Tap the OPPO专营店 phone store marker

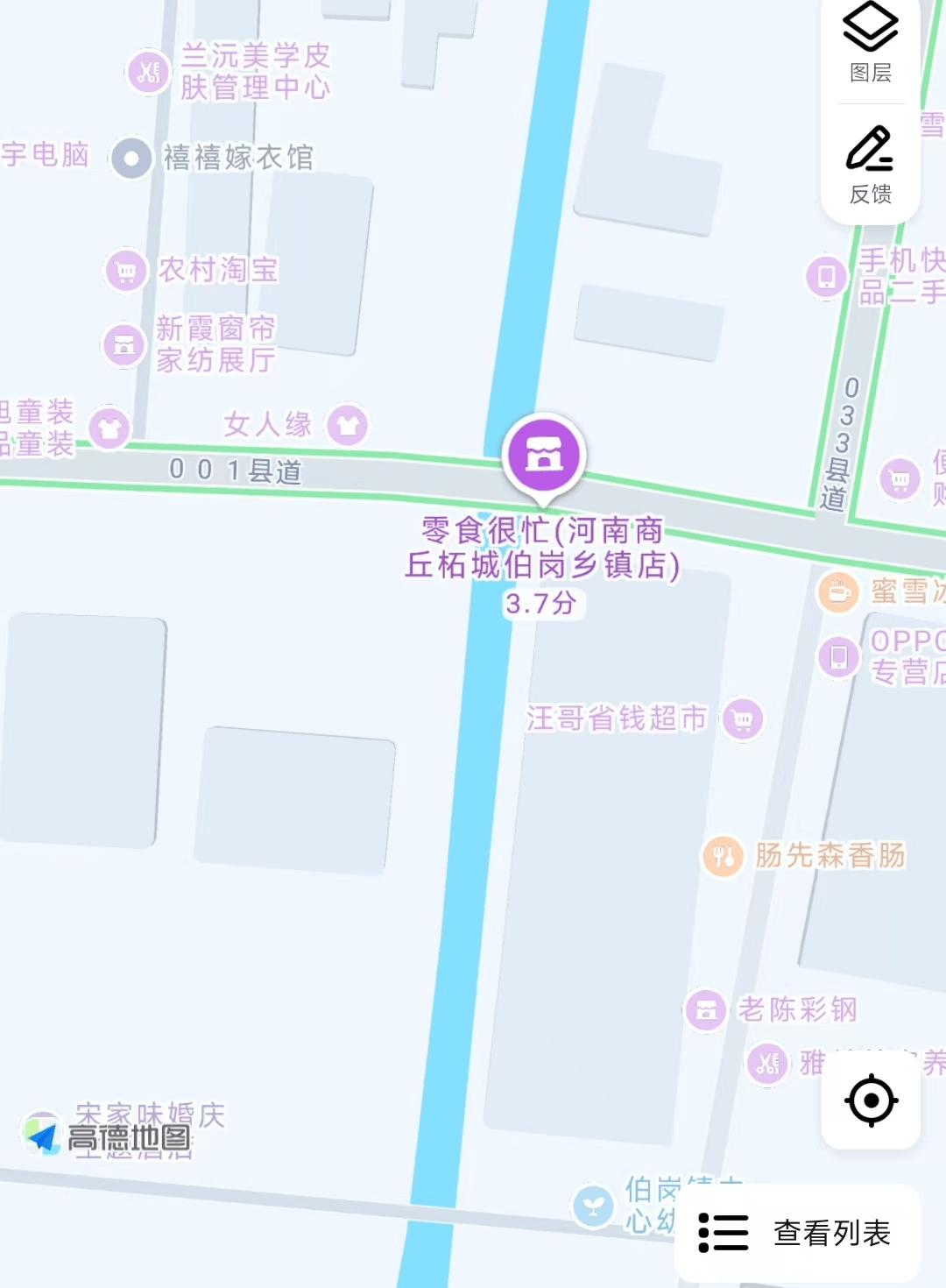pos(838,656)
